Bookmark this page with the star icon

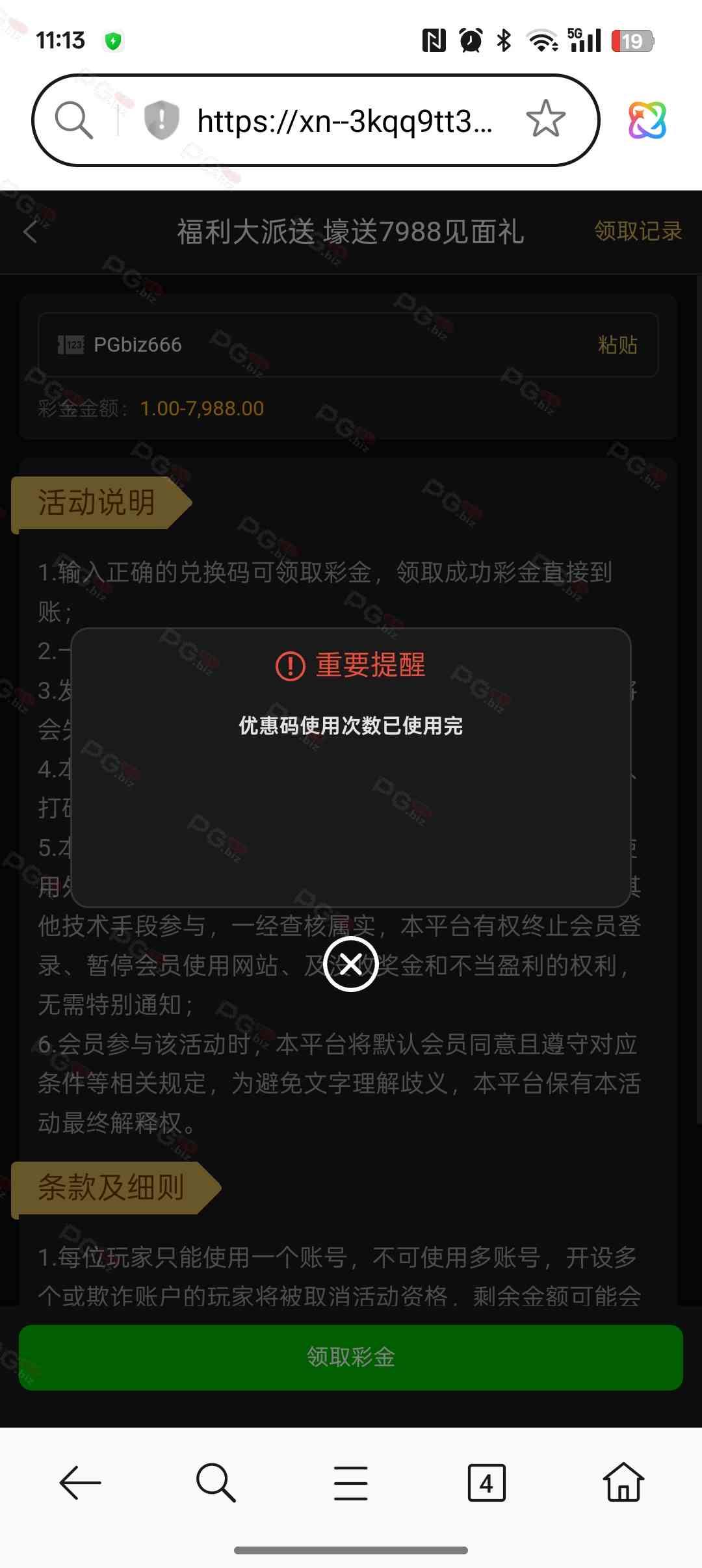545,120
